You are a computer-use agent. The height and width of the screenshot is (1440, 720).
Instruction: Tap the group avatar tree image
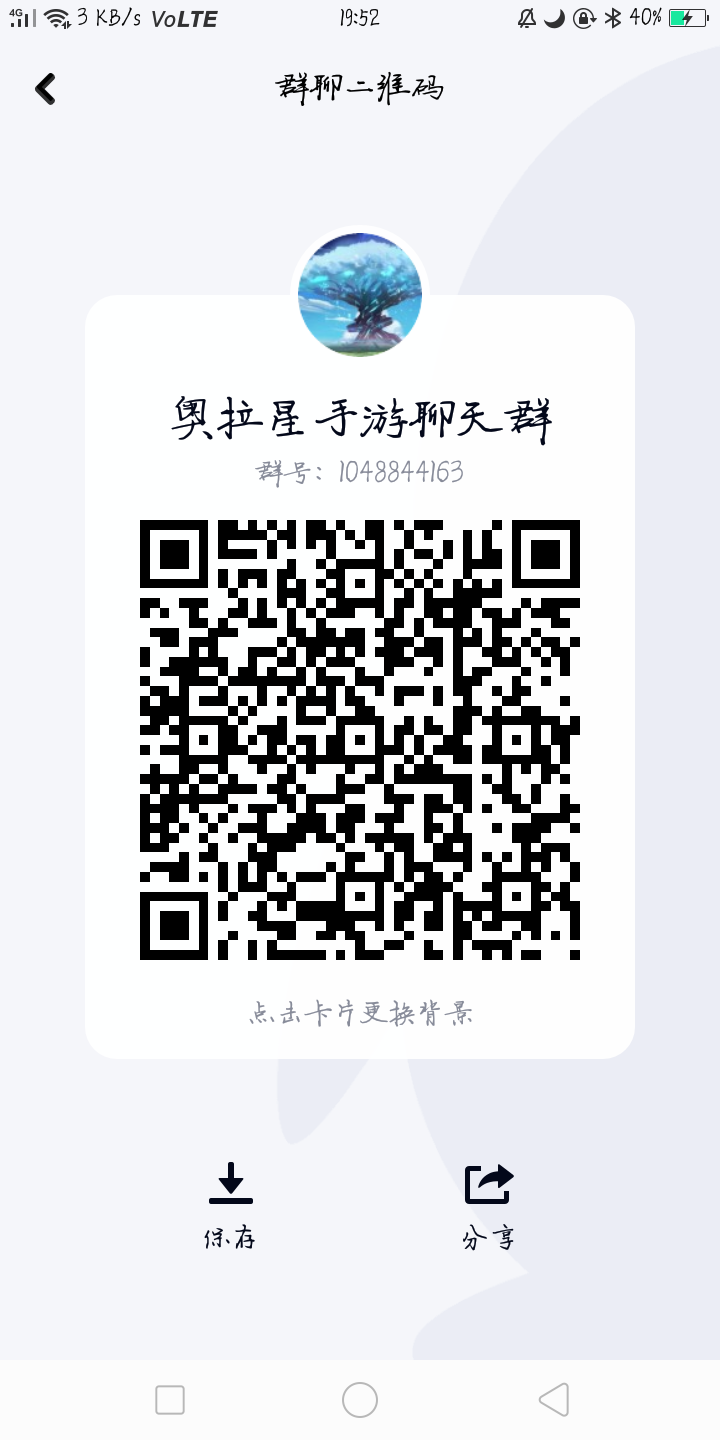coord(359,294)
